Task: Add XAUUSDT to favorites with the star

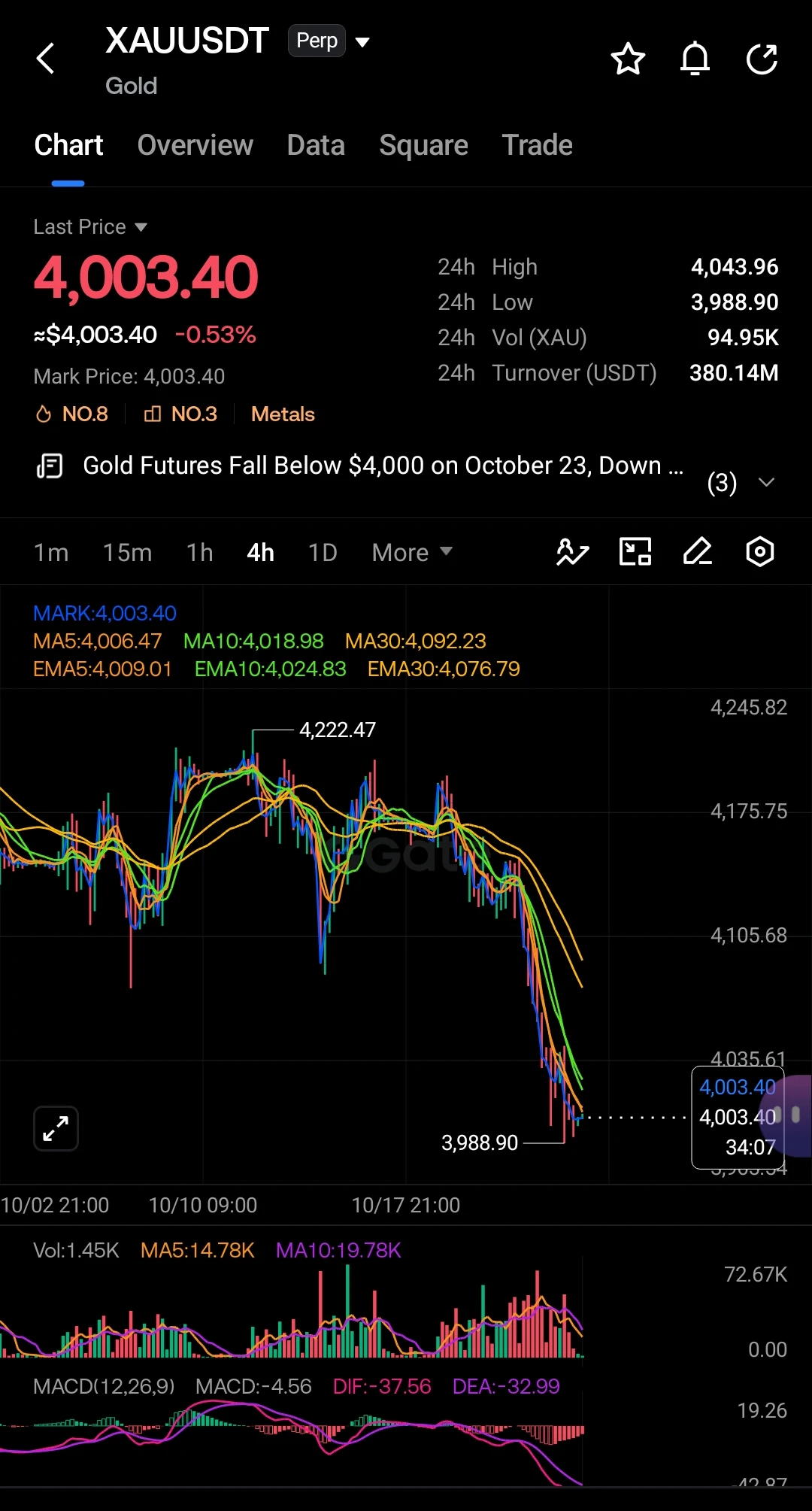Action: click(x=628, y=59)
